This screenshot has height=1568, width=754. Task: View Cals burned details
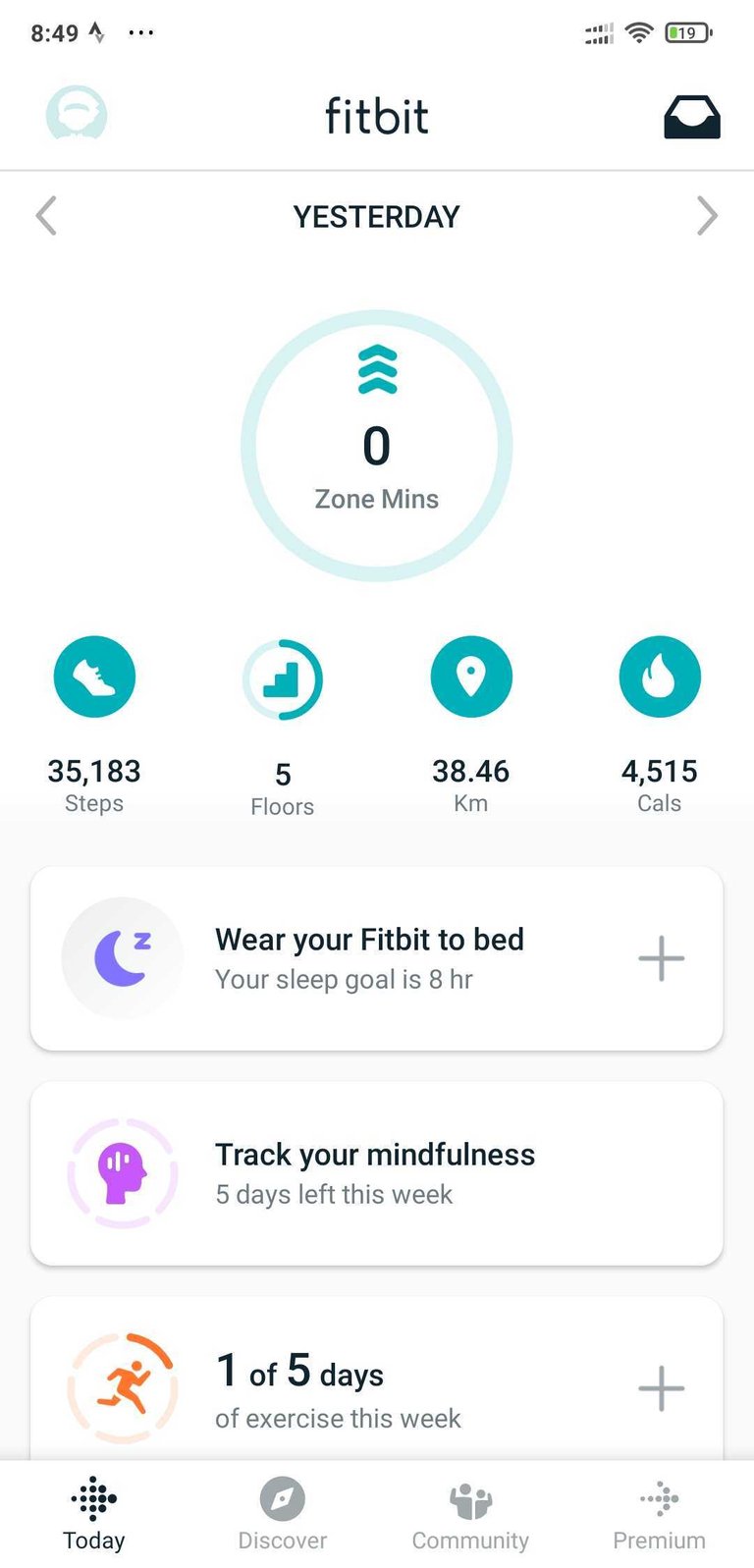[660, 726]
